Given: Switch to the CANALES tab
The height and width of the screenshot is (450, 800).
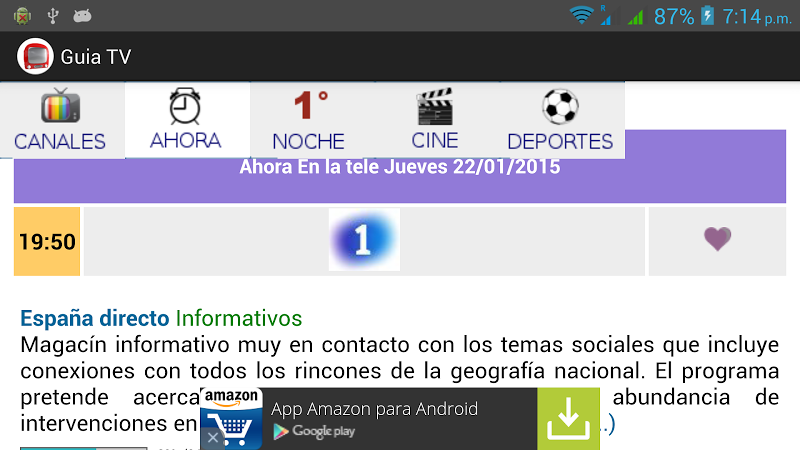Looking at the screenshot, I should [x=61, y=120].
